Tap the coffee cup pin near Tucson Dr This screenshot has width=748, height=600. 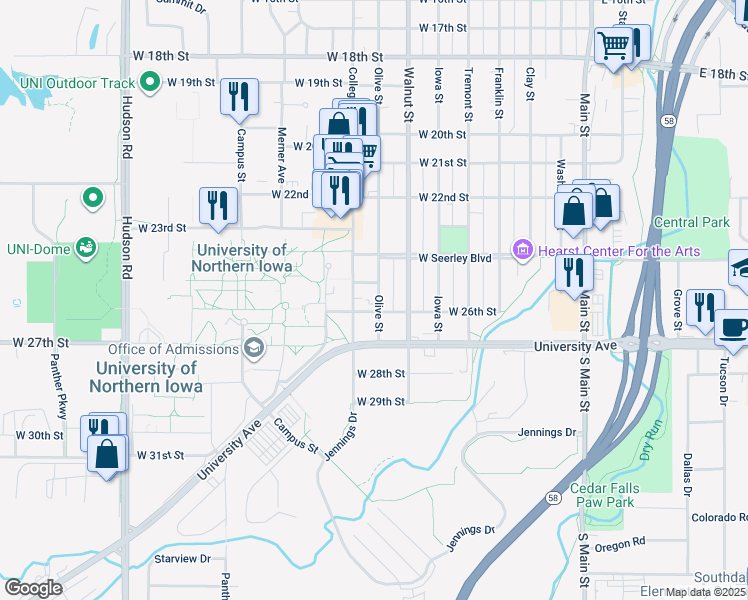coord(733,328)
